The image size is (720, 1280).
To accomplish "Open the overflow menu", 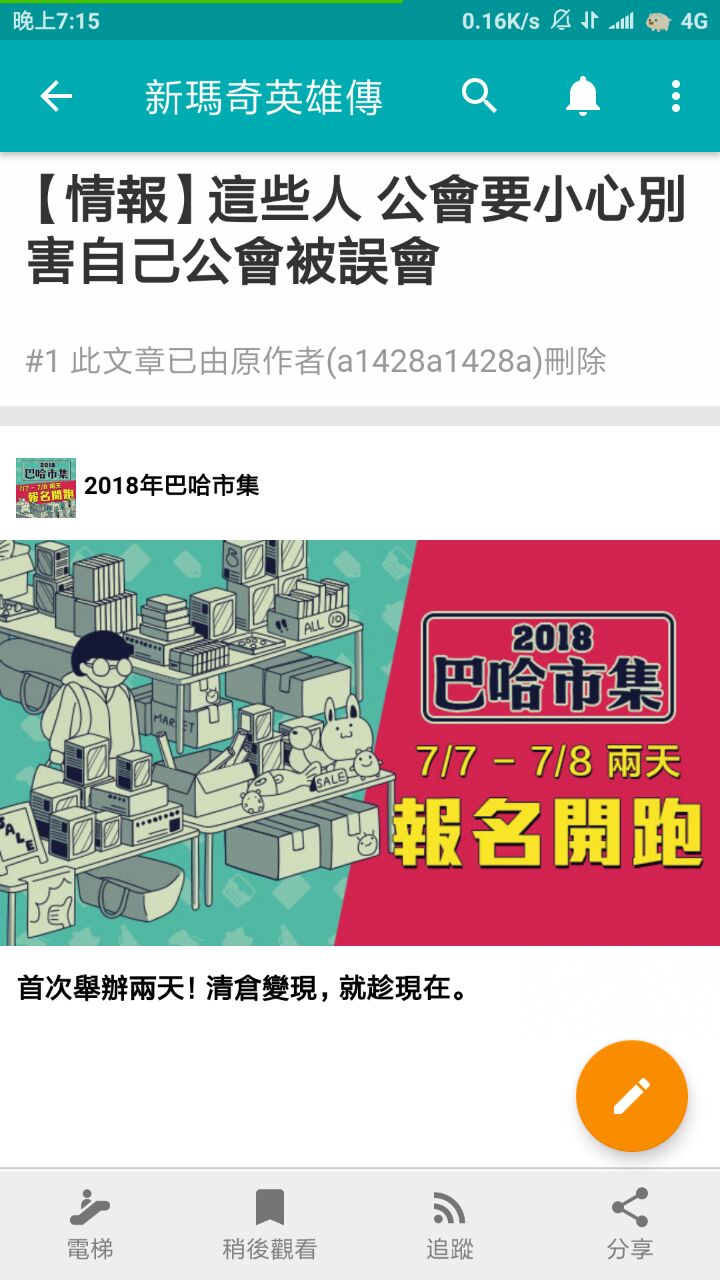I will pos(676,97).
